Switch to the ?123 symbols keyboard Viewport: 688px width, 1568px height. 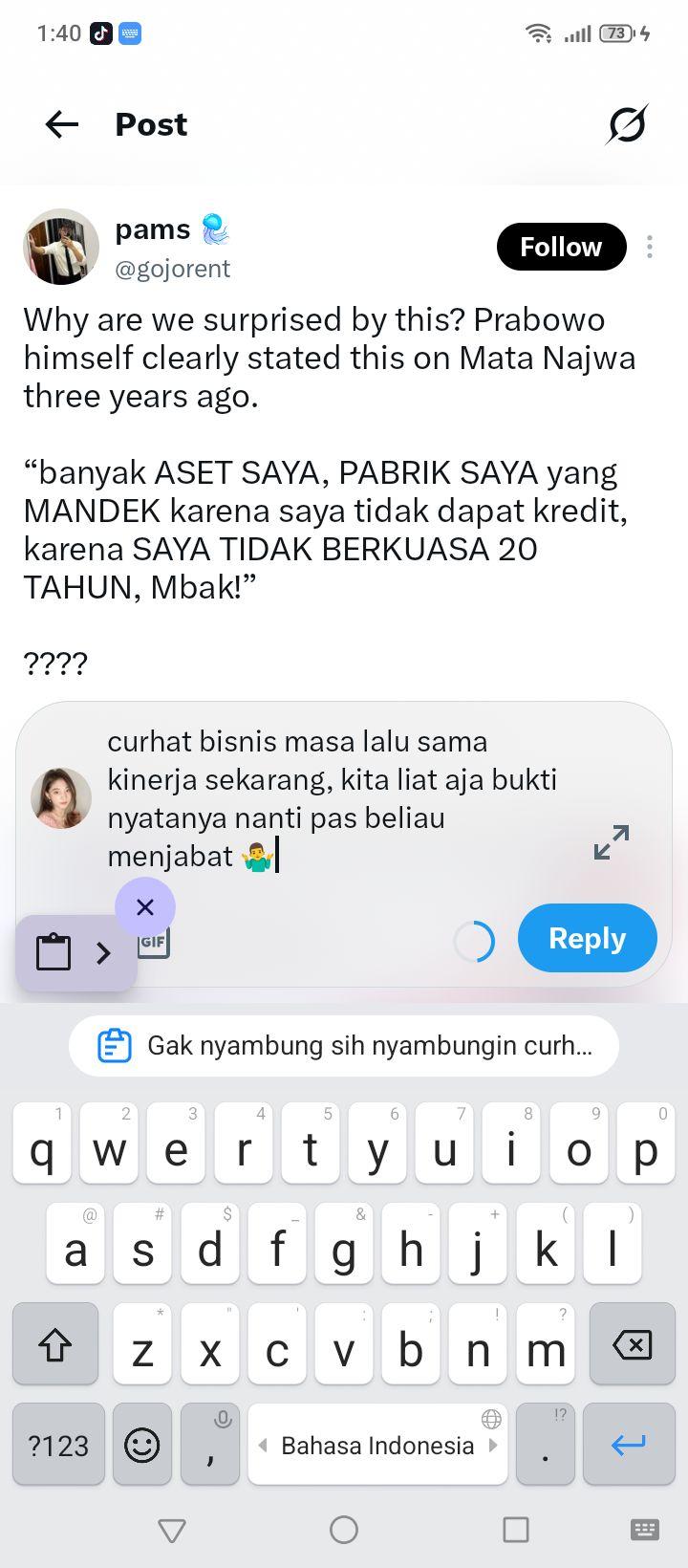(x=58, y=1445)
